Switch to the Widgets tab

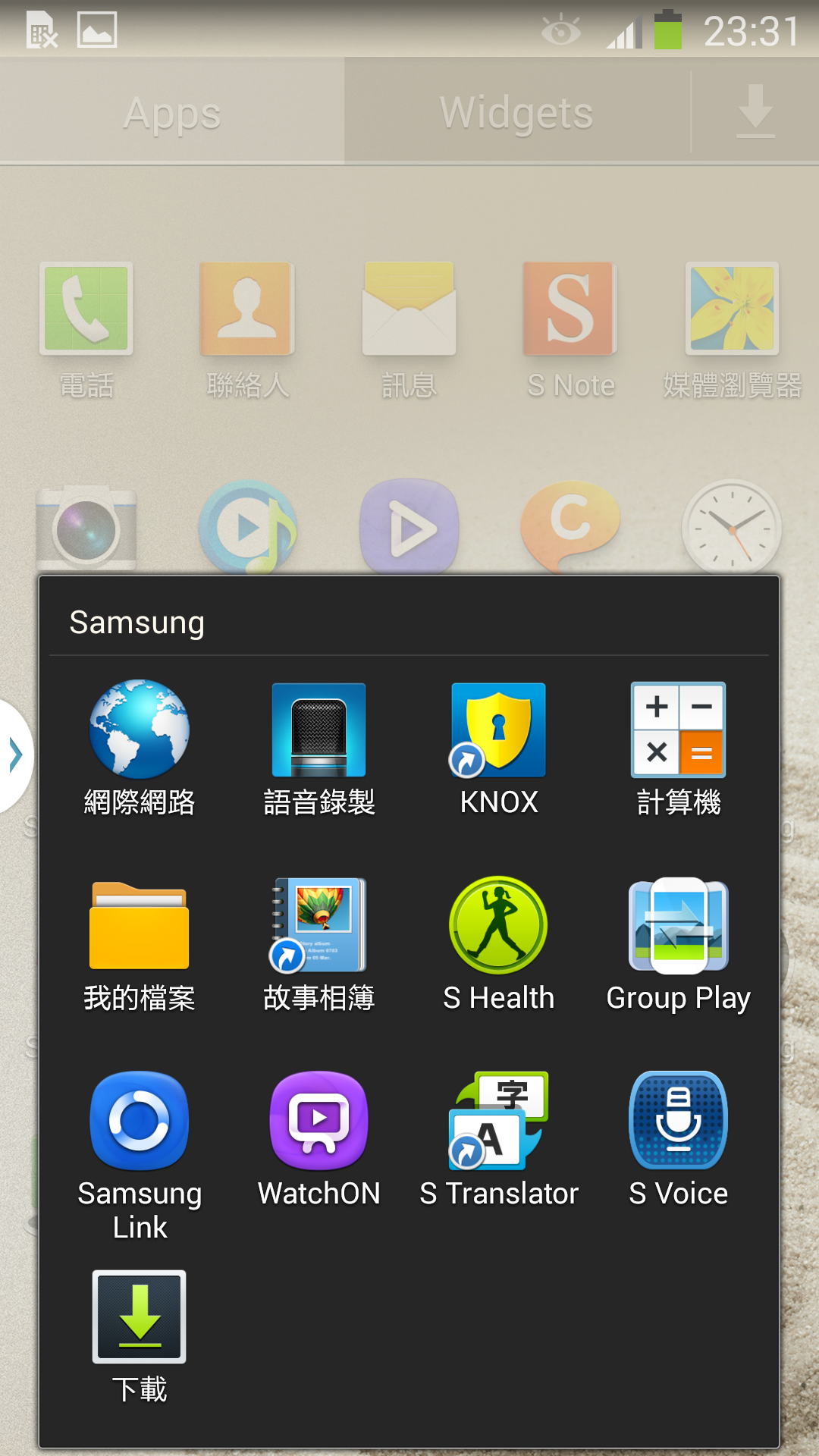click(516, 114)
